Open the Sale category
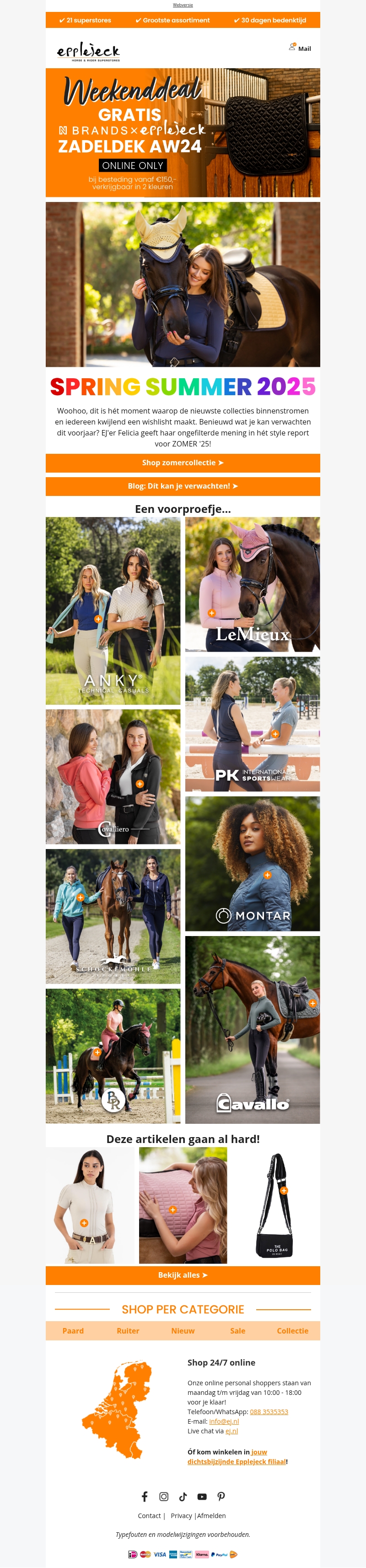This screenshot has width=366, height=1568. pos(238,1331)
